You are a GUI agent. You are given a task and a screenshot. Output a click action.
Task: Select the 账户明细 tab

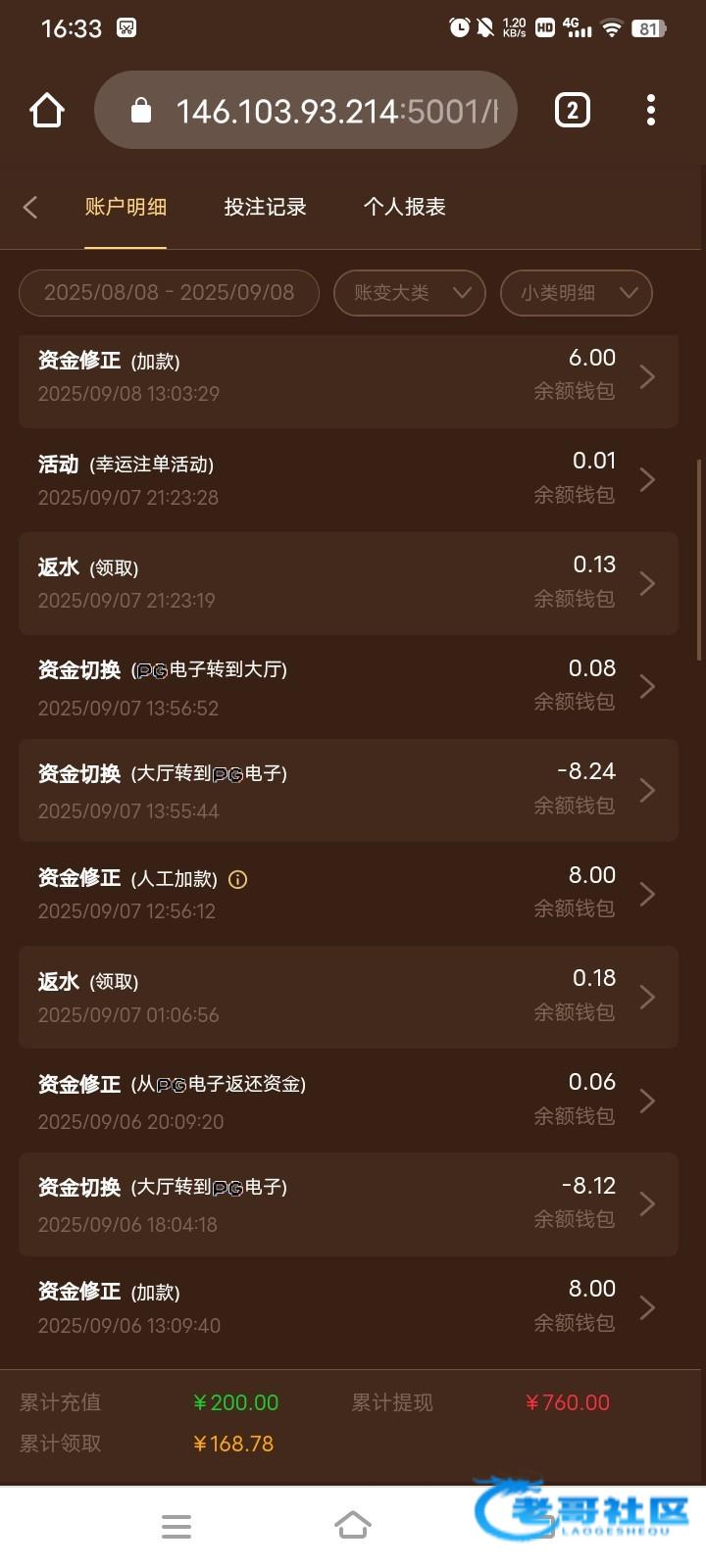[126, 207]
